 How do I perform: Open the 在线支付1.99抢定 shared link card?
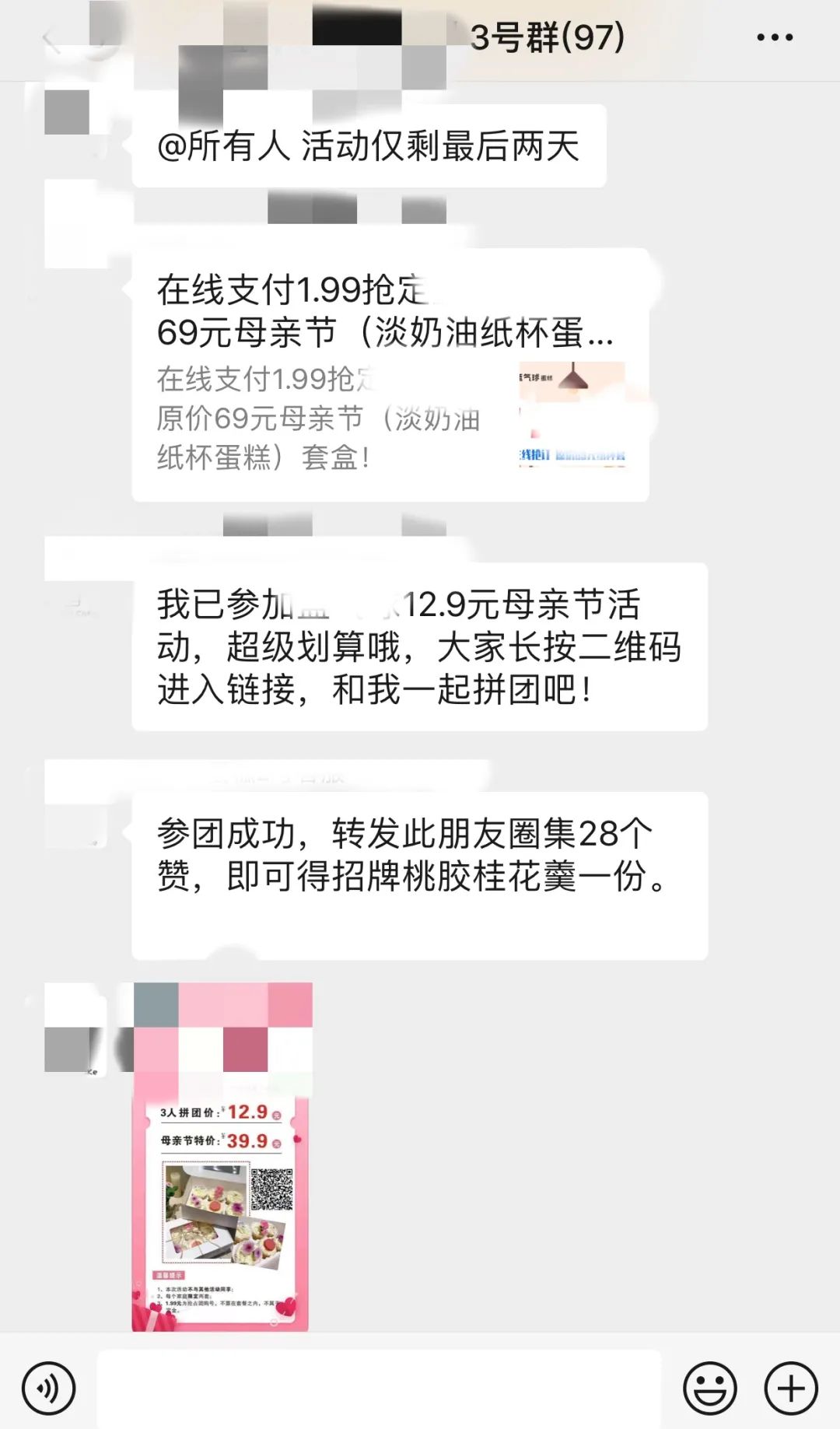click(389, 375)
